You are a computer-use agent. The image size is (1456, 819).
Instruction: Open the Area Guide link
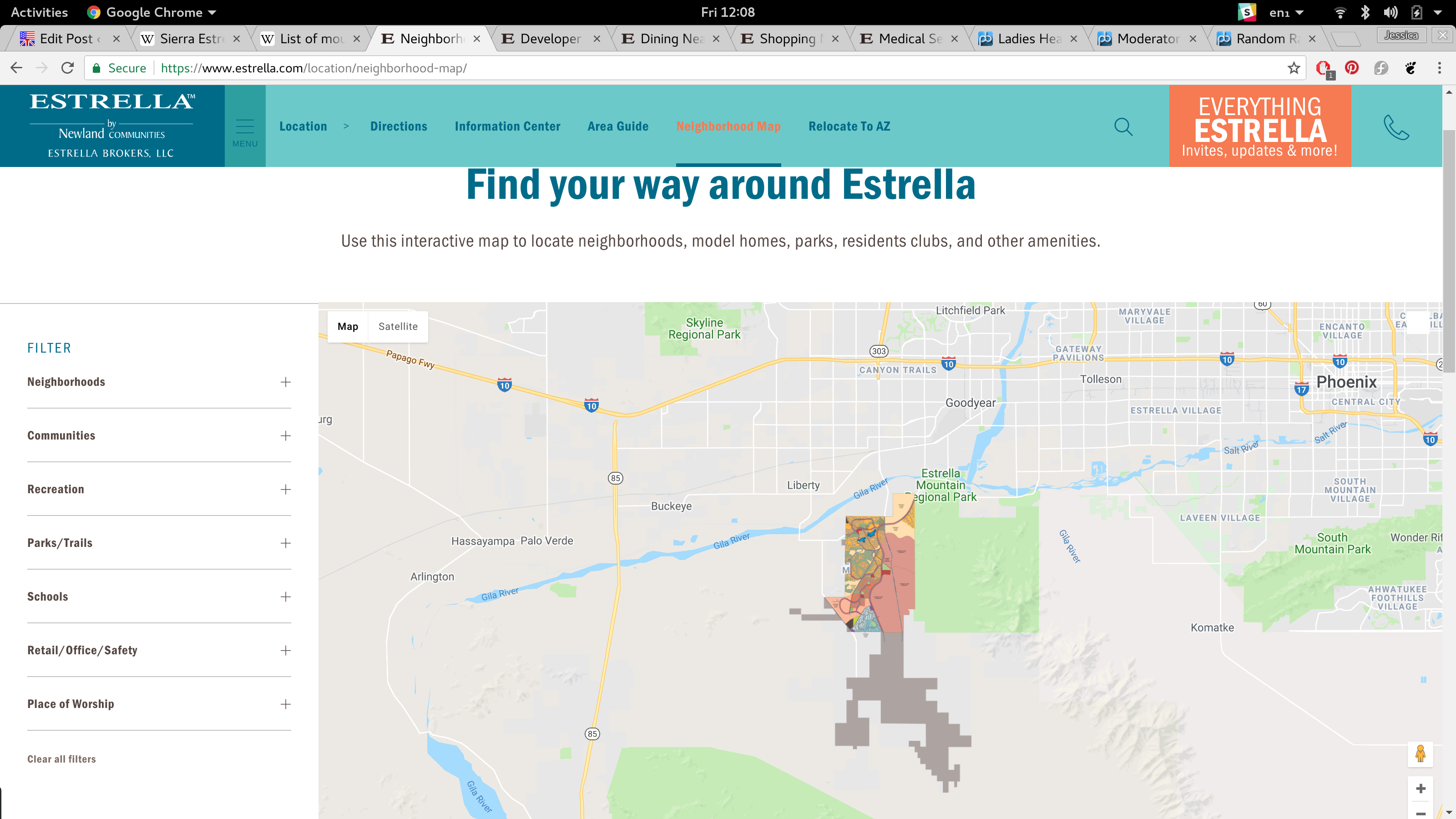click(618, 126)
